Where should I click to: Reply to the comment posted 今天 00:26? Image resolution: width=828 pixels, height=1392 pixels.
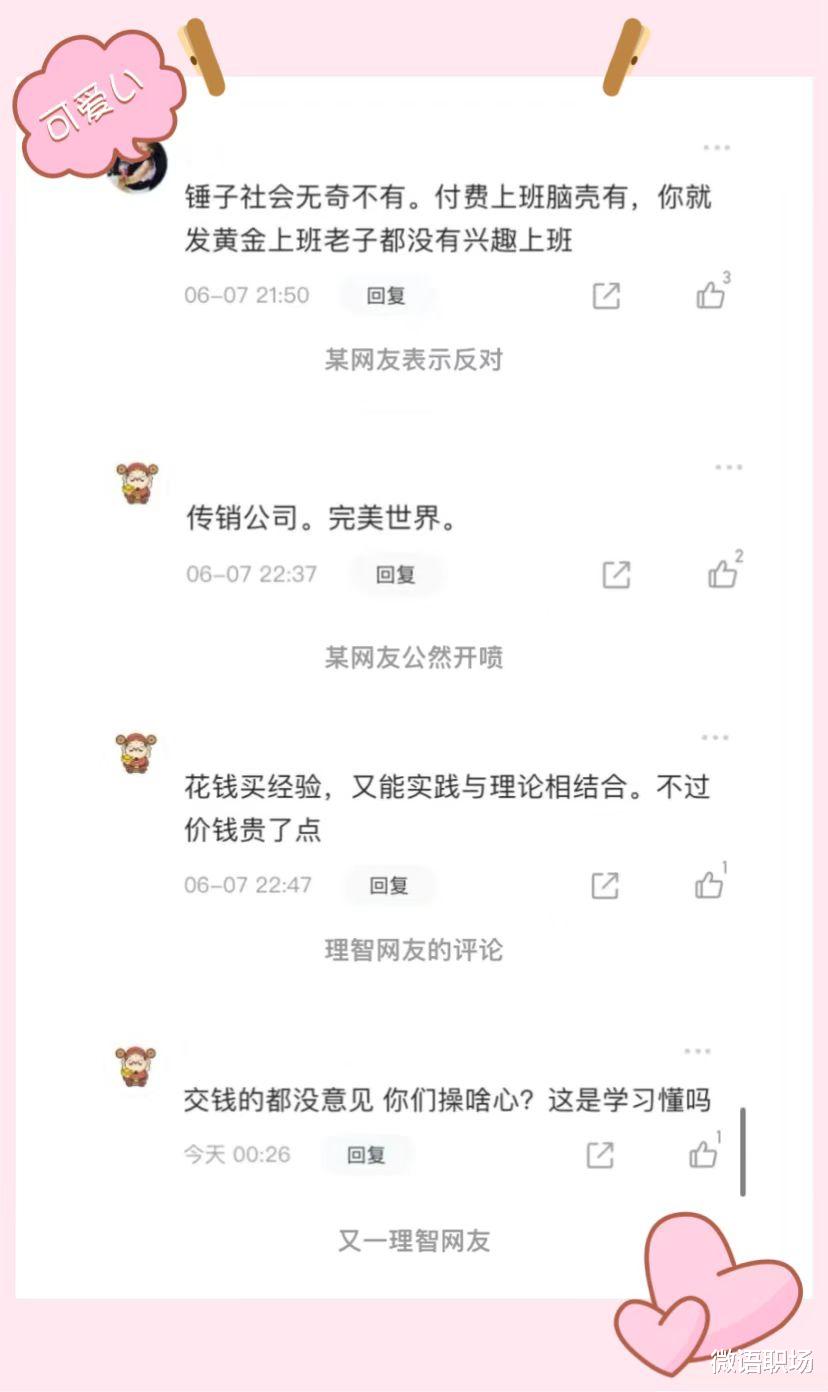tap(366, 1153)
